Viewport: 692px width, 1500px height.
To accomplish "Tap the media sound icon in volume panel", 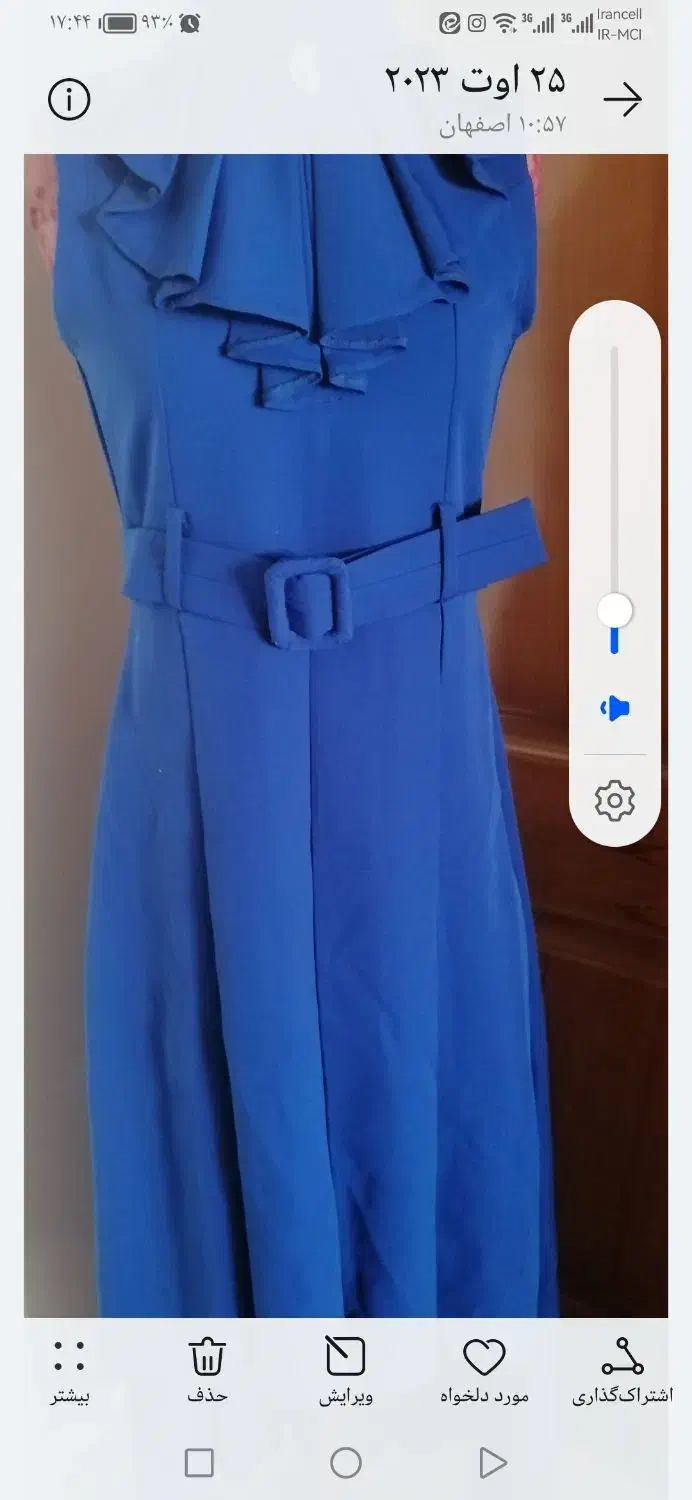I will (x=615, y=709).
